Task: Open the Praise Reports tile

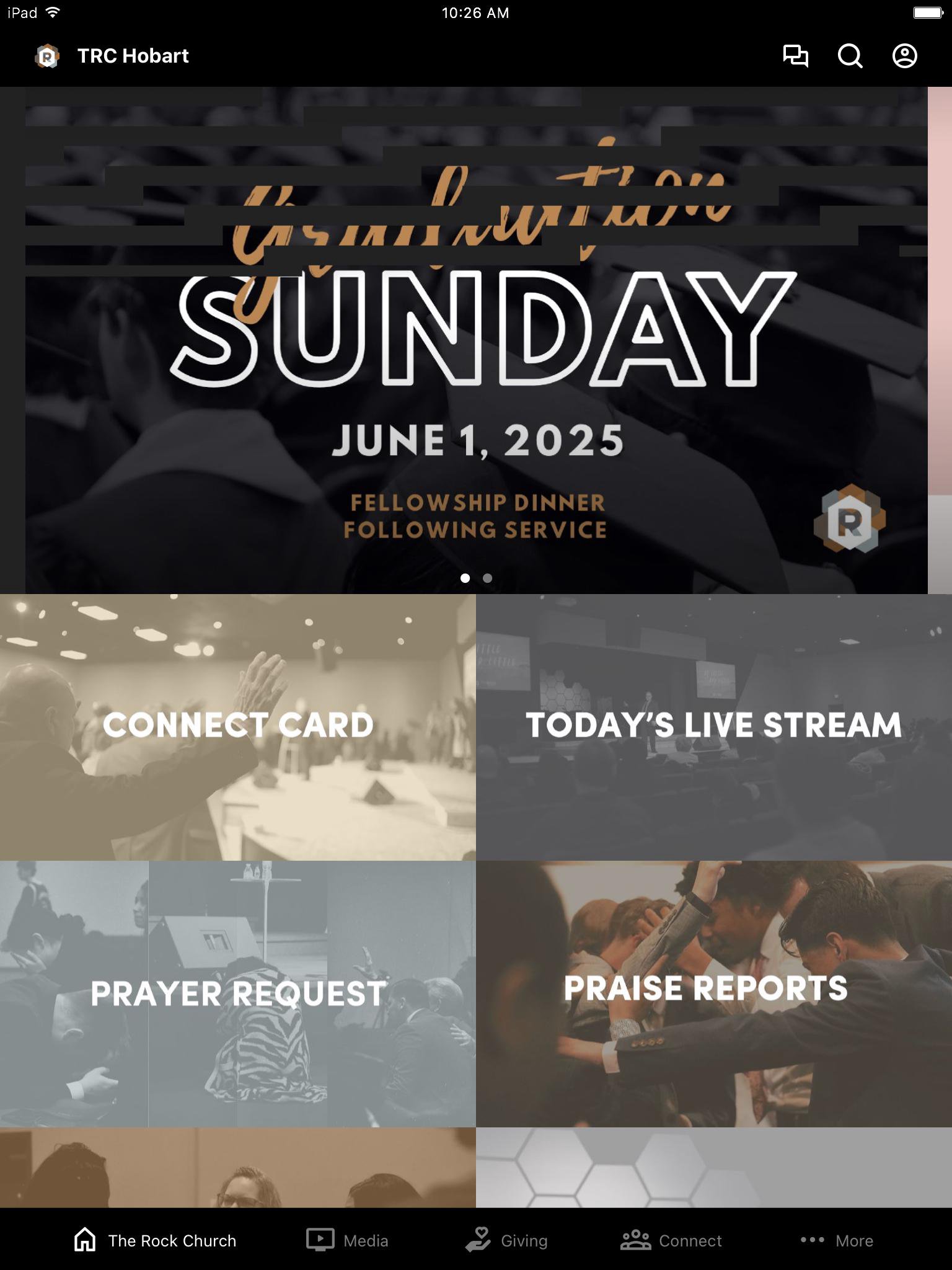Action: 714,993
